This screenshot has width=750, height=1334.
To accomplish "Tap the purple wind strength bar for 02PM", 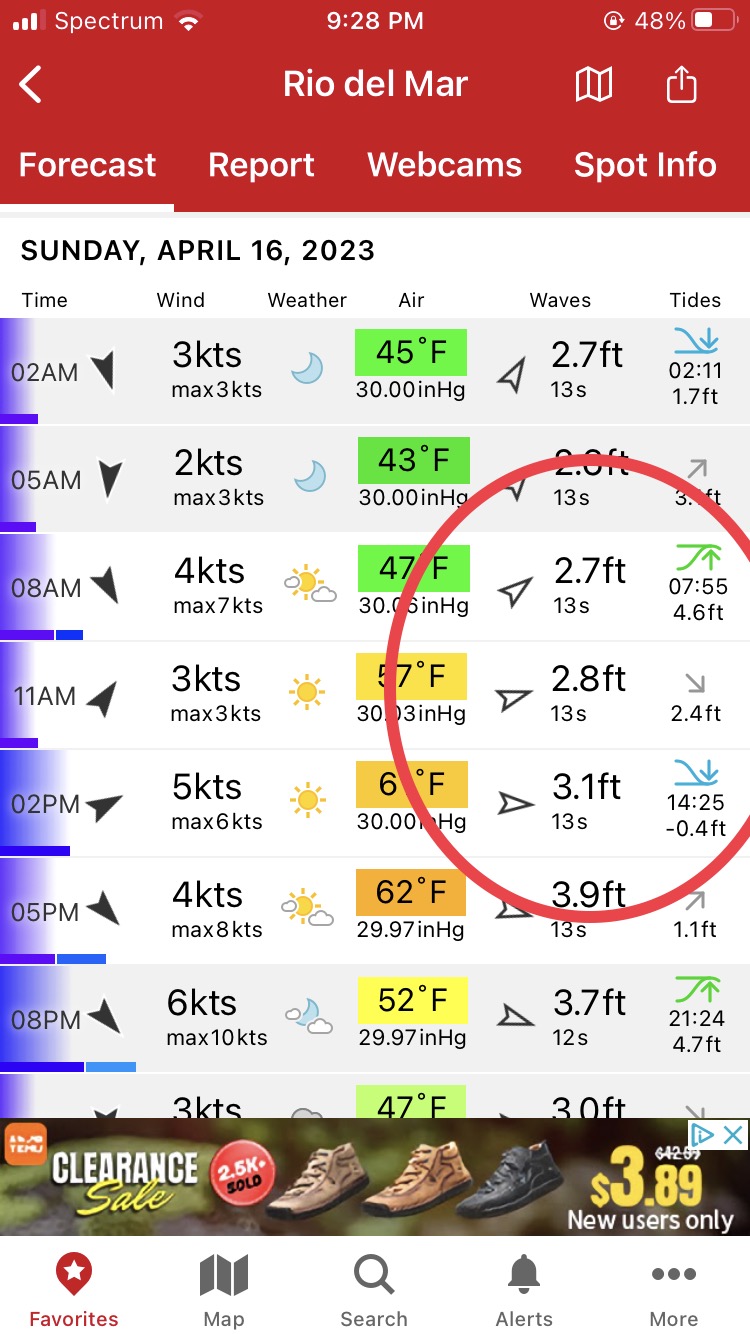I will coord(36,851).
